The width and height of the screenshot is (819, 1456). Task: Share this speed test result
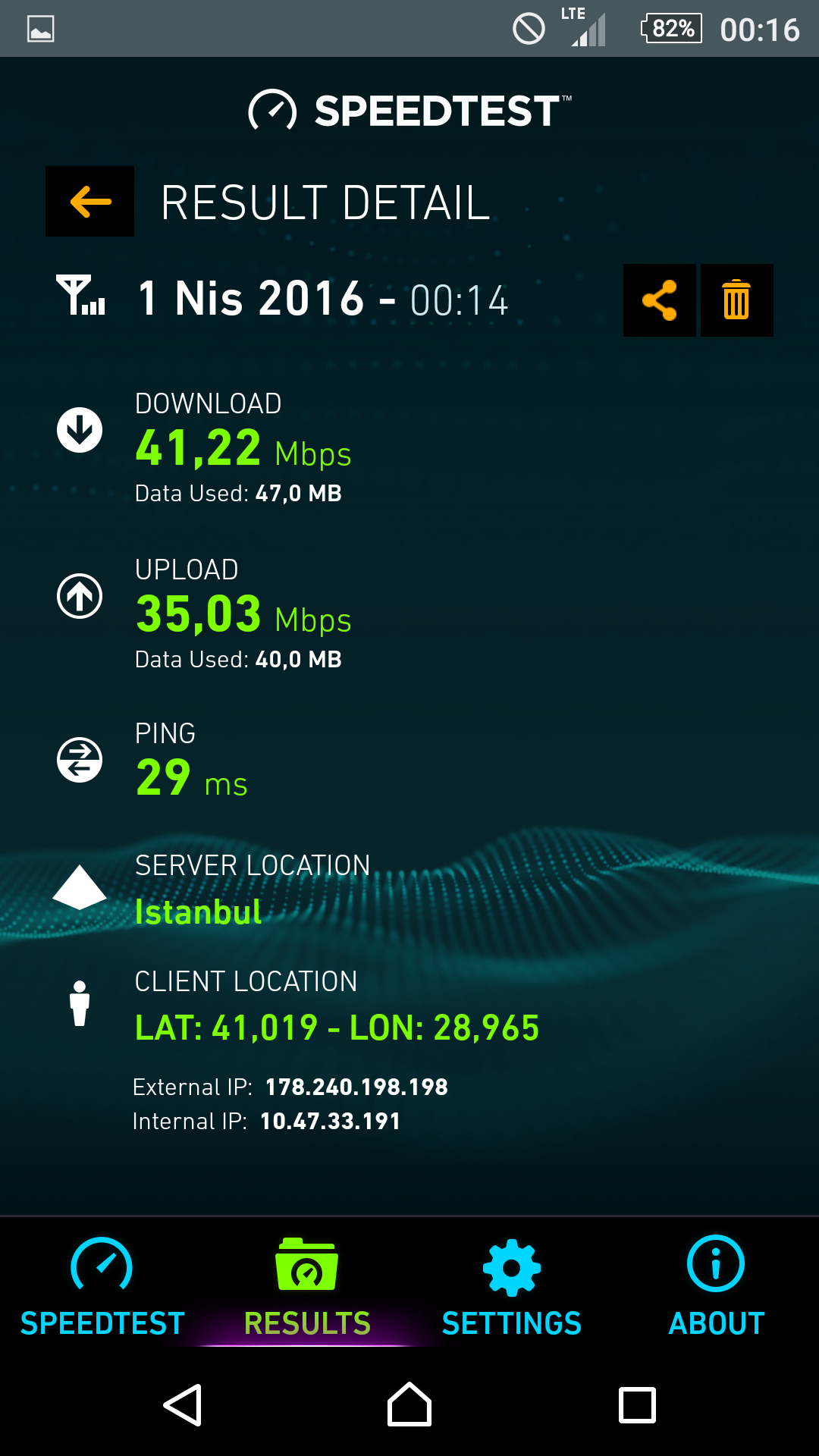(659, 300)
